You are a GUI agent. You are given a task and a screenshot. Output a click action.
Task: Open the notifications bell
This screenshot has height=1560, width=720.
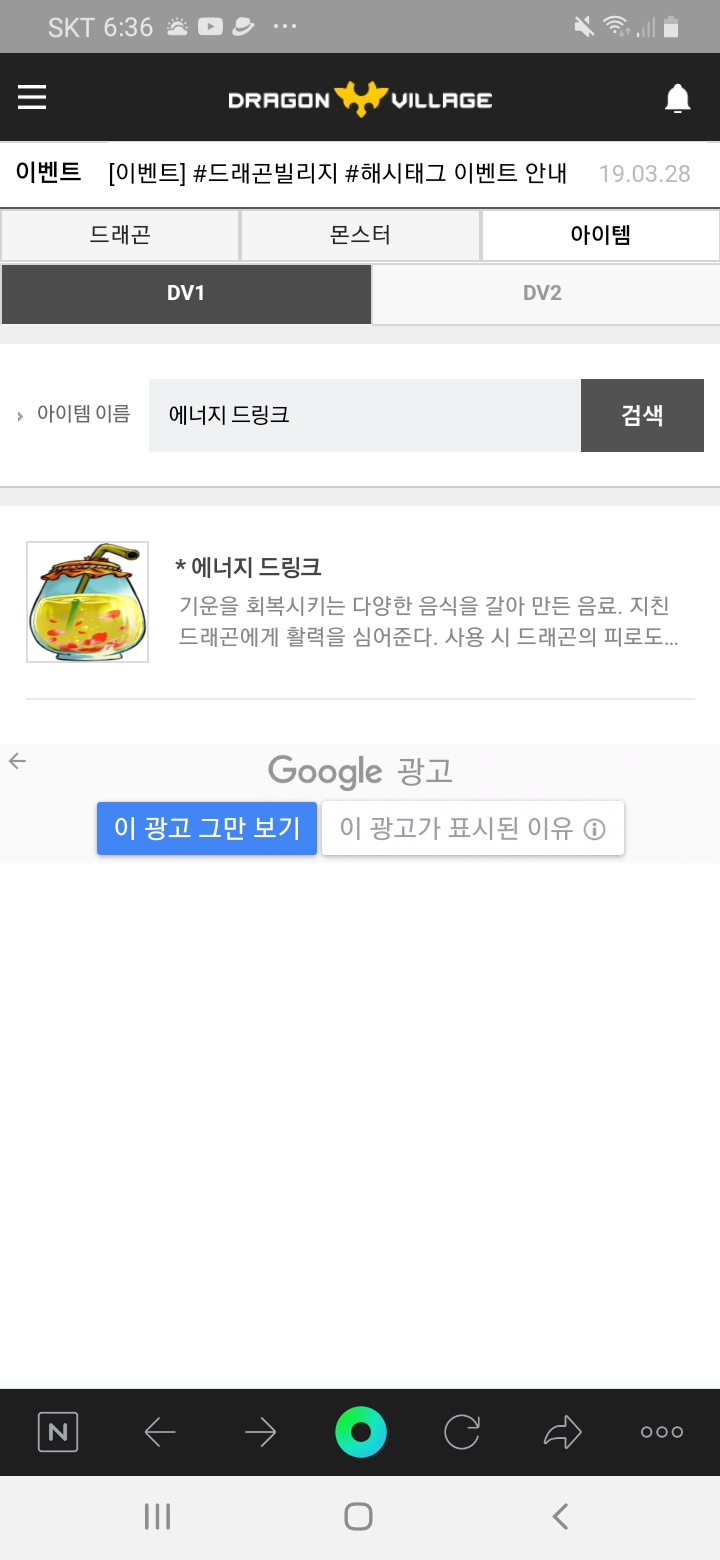[678, 98]
